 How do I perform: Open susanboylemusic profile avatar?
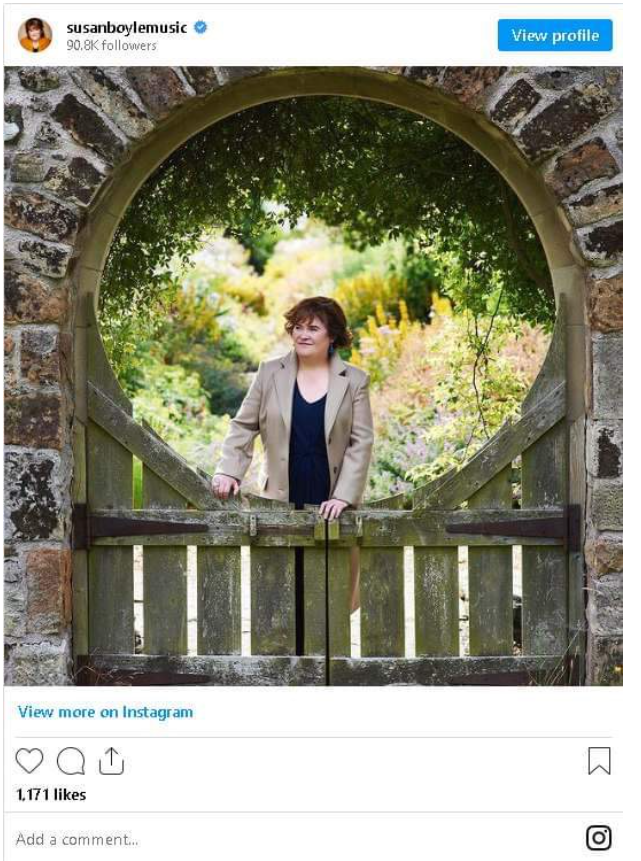35,35
